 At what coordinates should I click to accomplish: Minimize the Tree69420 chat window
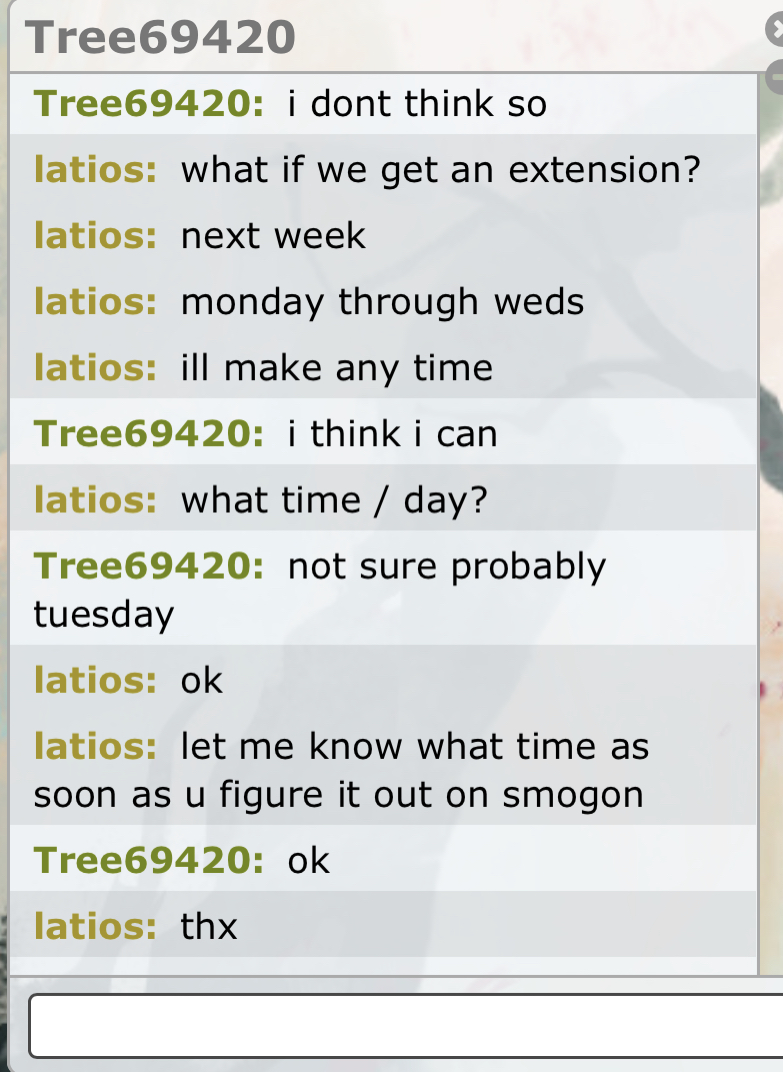pyautogui.click(x=776, y=76)
